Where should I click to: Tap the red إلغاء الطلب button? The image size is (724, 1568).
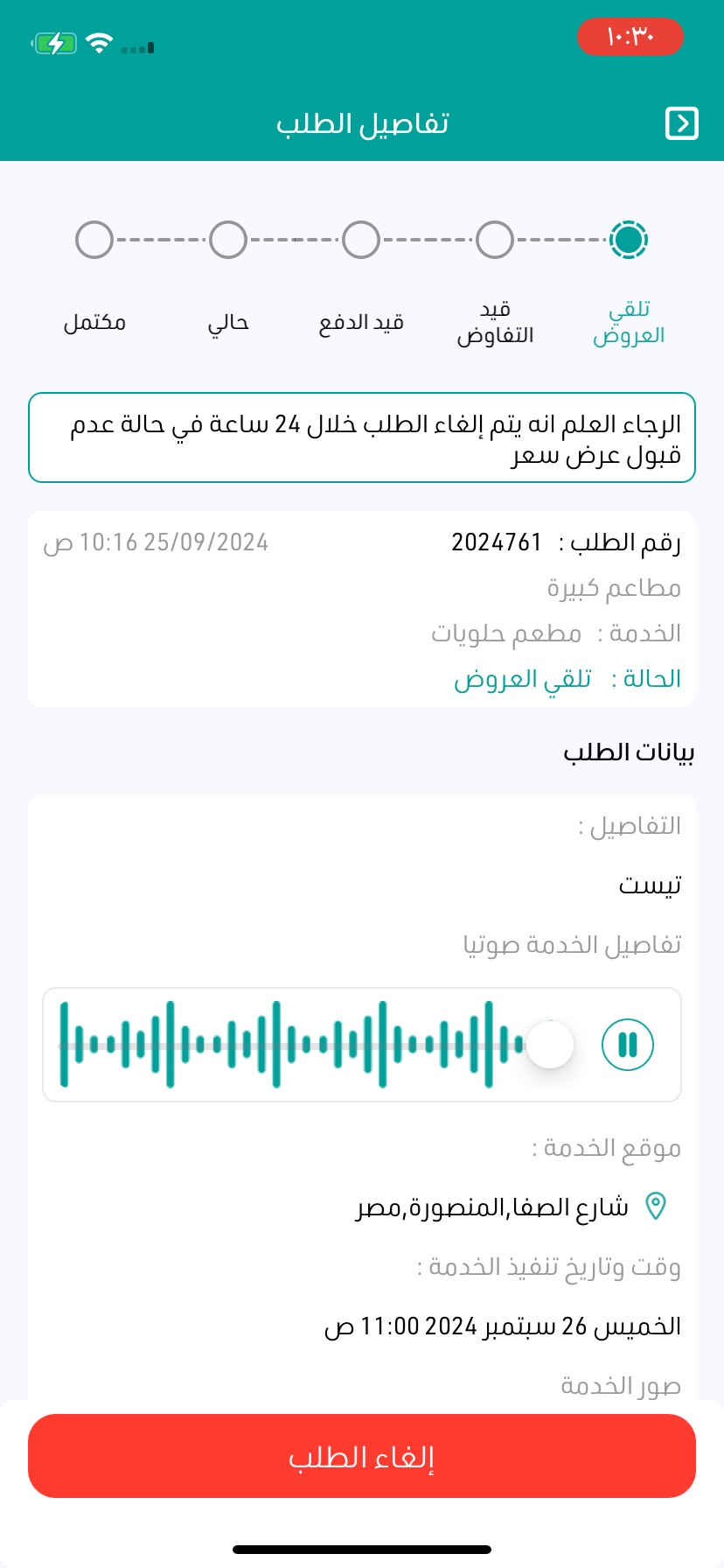362,1456
